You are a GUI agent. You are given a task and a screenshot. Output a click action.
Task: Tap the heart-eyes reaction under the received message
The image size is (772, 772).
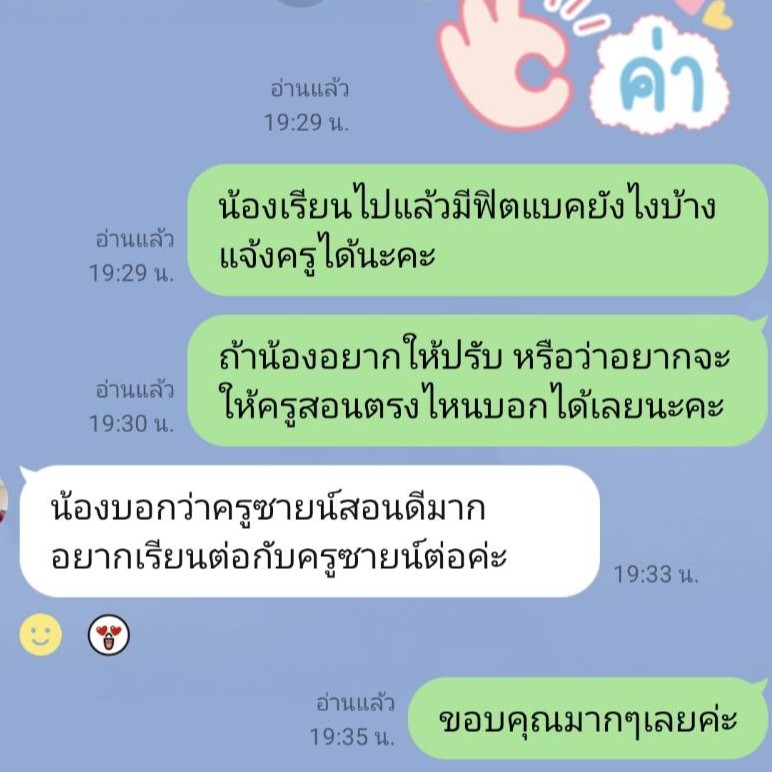(x=109, y=634)
